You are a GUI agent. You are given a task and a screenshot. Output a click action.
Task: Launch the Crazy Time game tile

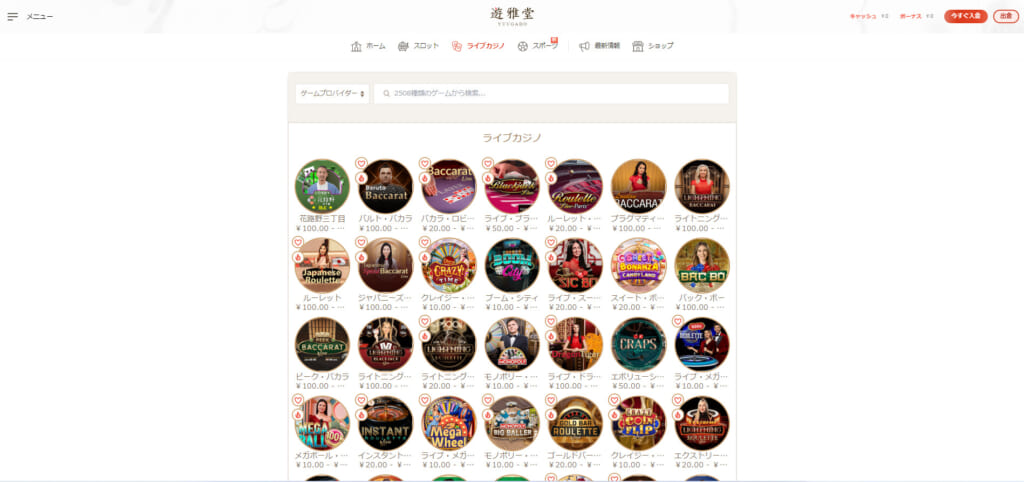click(x=449, y=265)
